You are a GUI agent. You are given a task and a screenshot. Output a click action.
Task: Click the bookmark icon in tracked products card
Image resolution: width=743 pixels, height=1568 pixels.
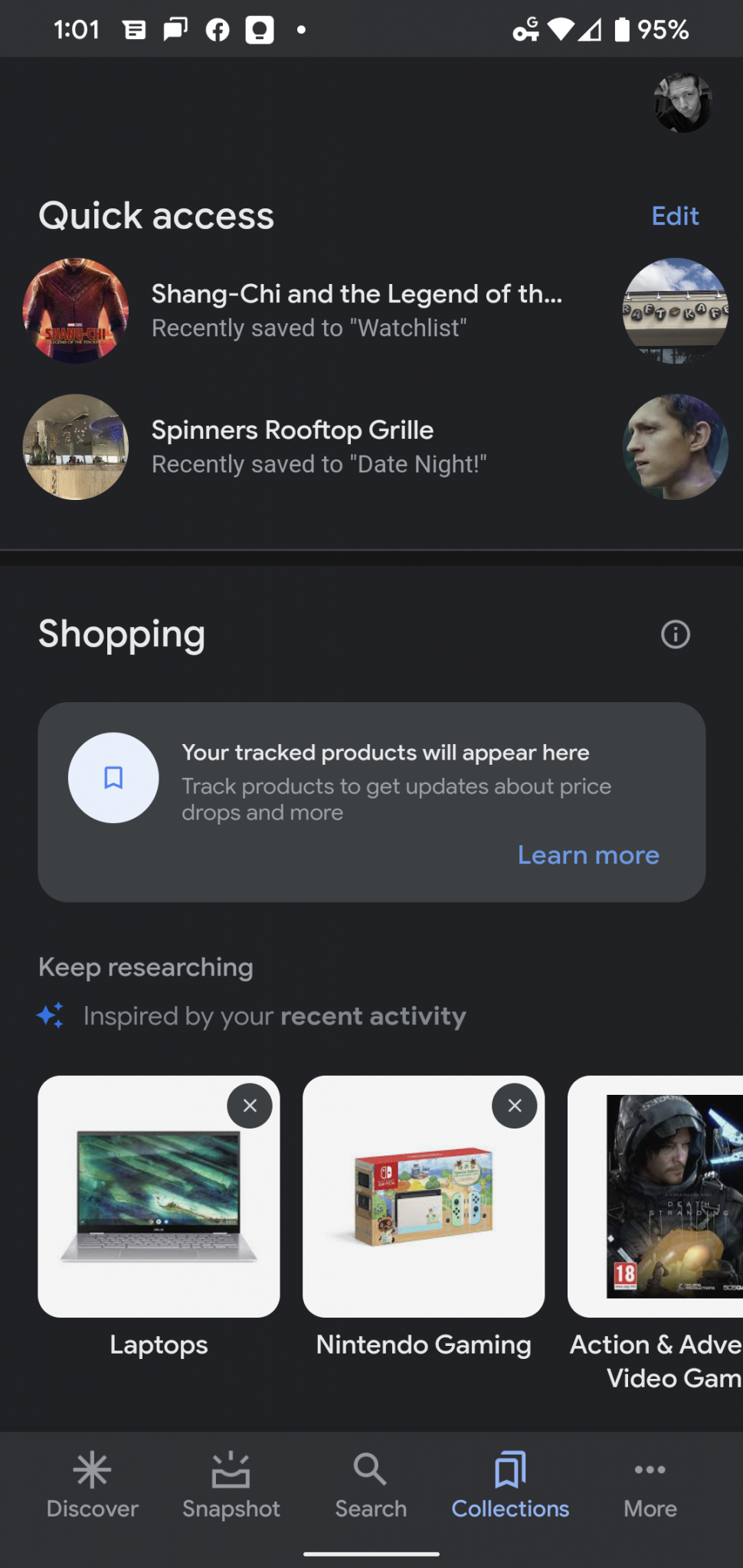pyautogui.click(x=113, y=777)
